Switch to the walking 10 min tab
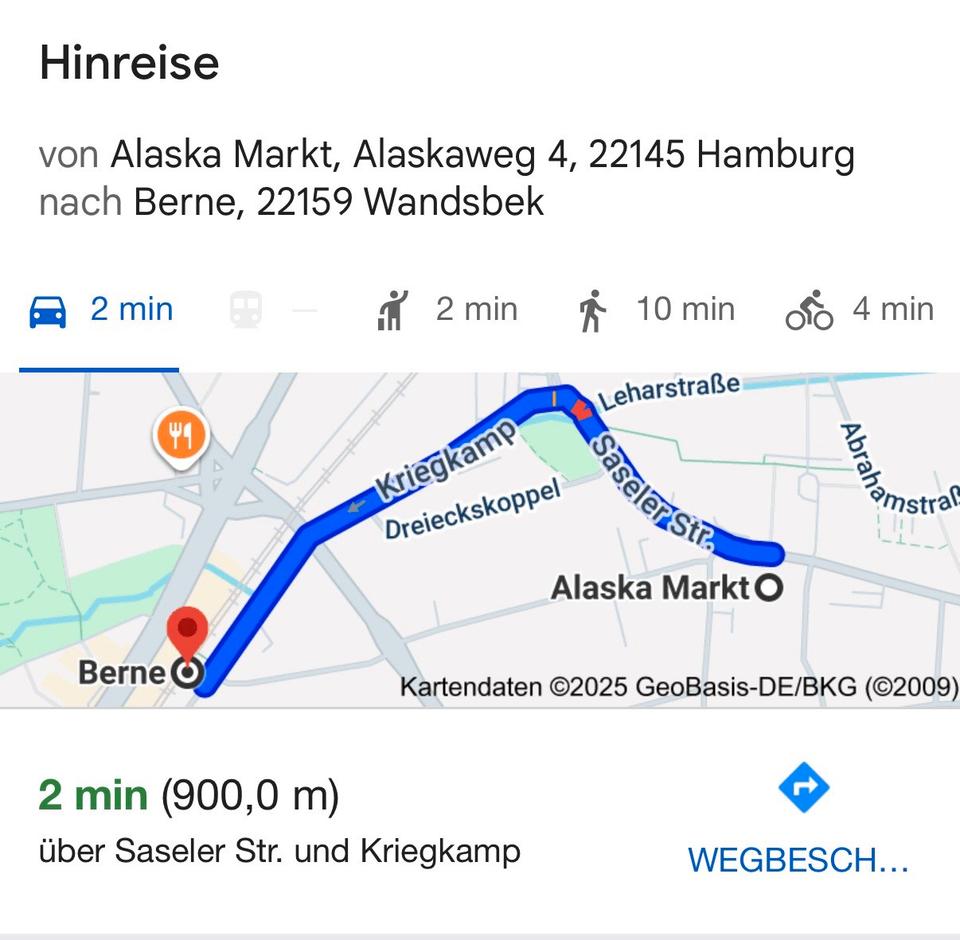The height and width of the screenshot is (940, 960). click(x=656, y=310)
